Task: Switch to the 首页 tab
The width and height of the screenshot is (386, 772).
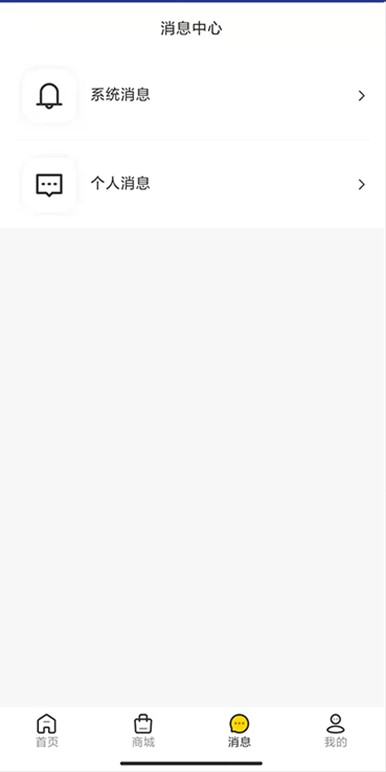Action: click(x=47, y=731)
